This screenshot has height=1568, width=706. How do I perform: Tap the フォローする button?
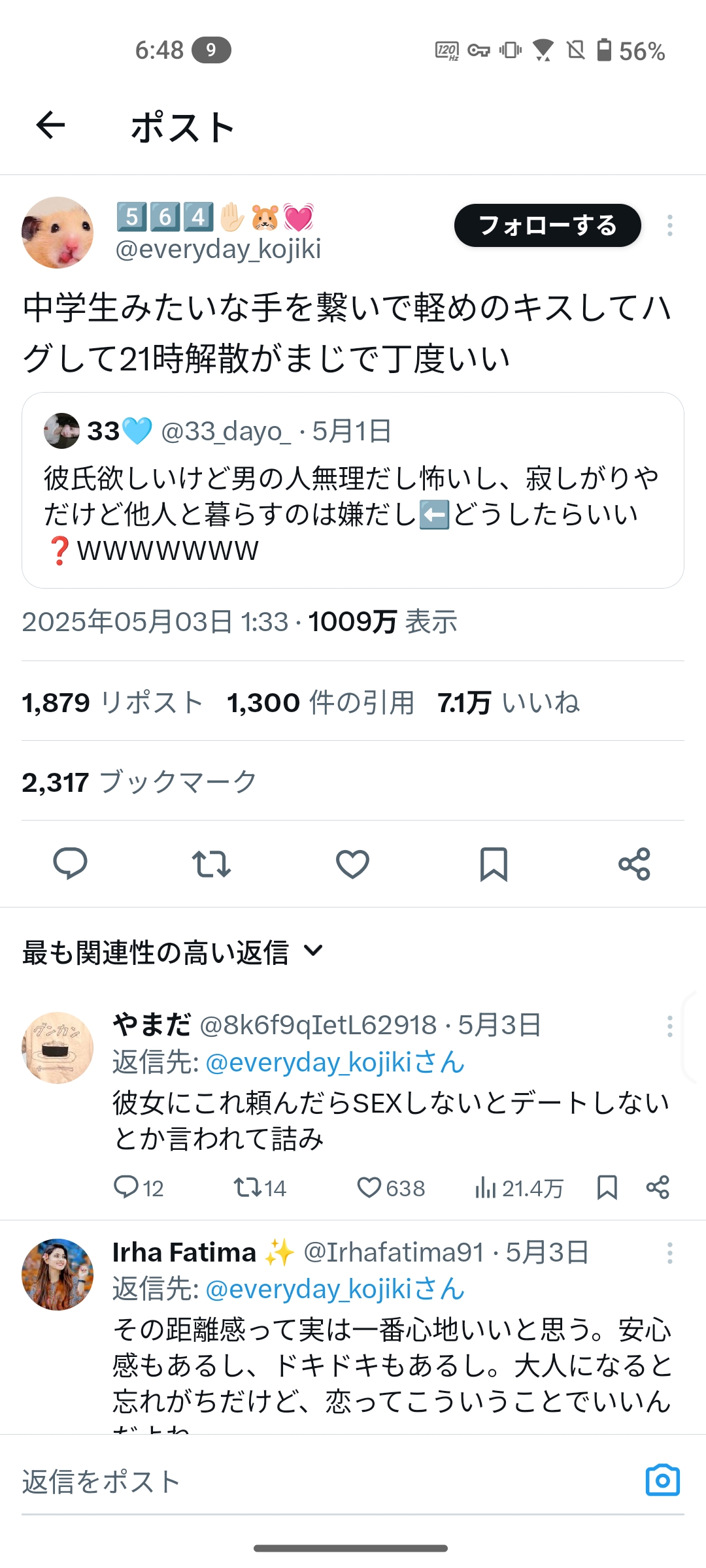tap(547, 225)
